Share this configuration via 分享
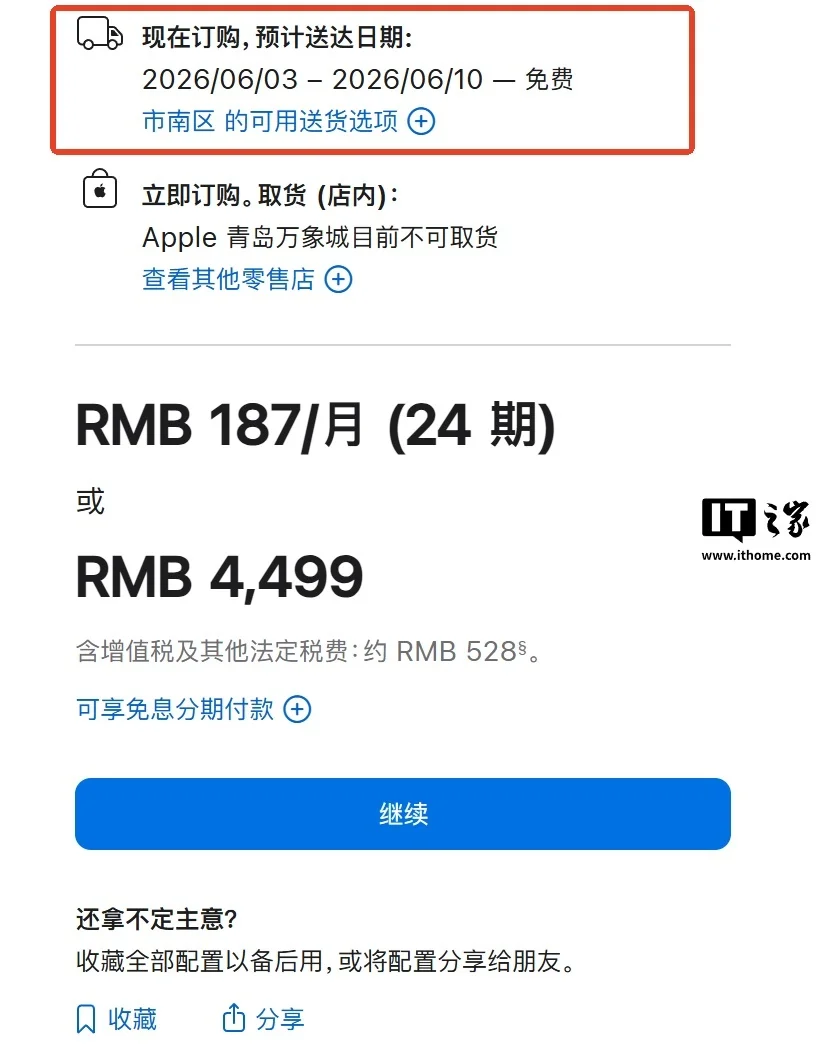Image resolution: width=824 pixels, height=1056 pixels. 263,1019
